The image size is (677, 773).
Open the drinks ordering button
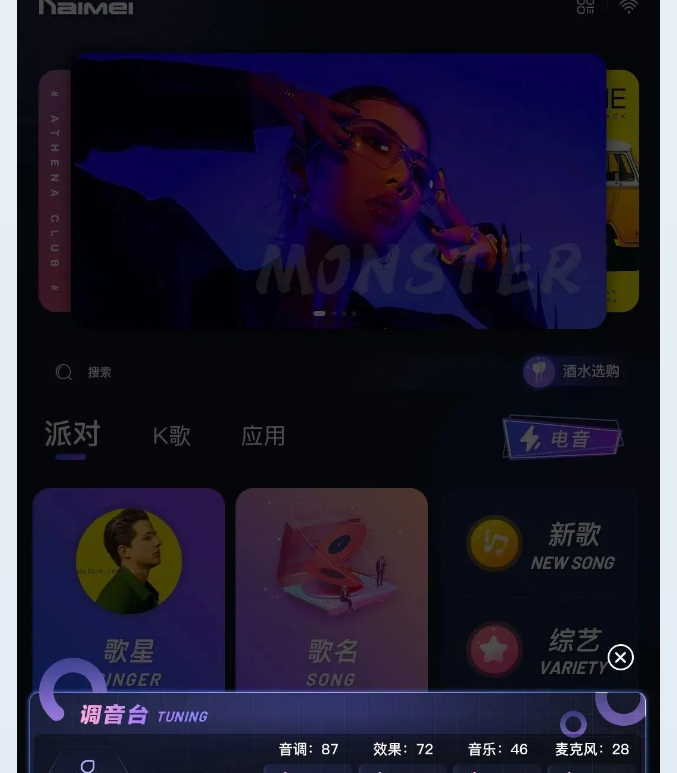click(574, 371)
